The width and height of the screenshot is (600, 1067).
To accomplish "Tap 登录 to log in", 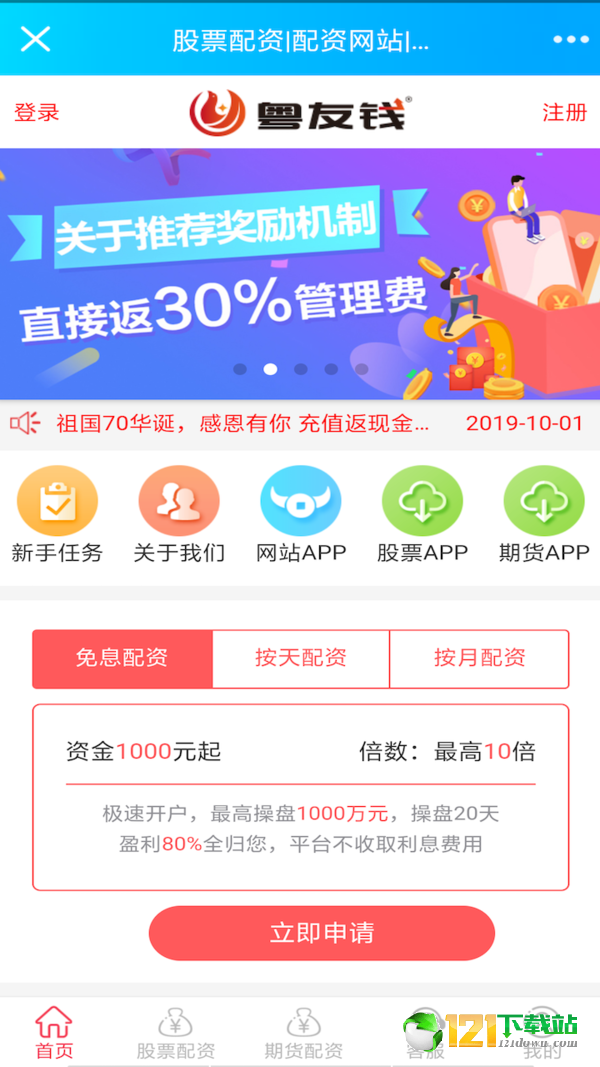I will click(x=37, y=112).
